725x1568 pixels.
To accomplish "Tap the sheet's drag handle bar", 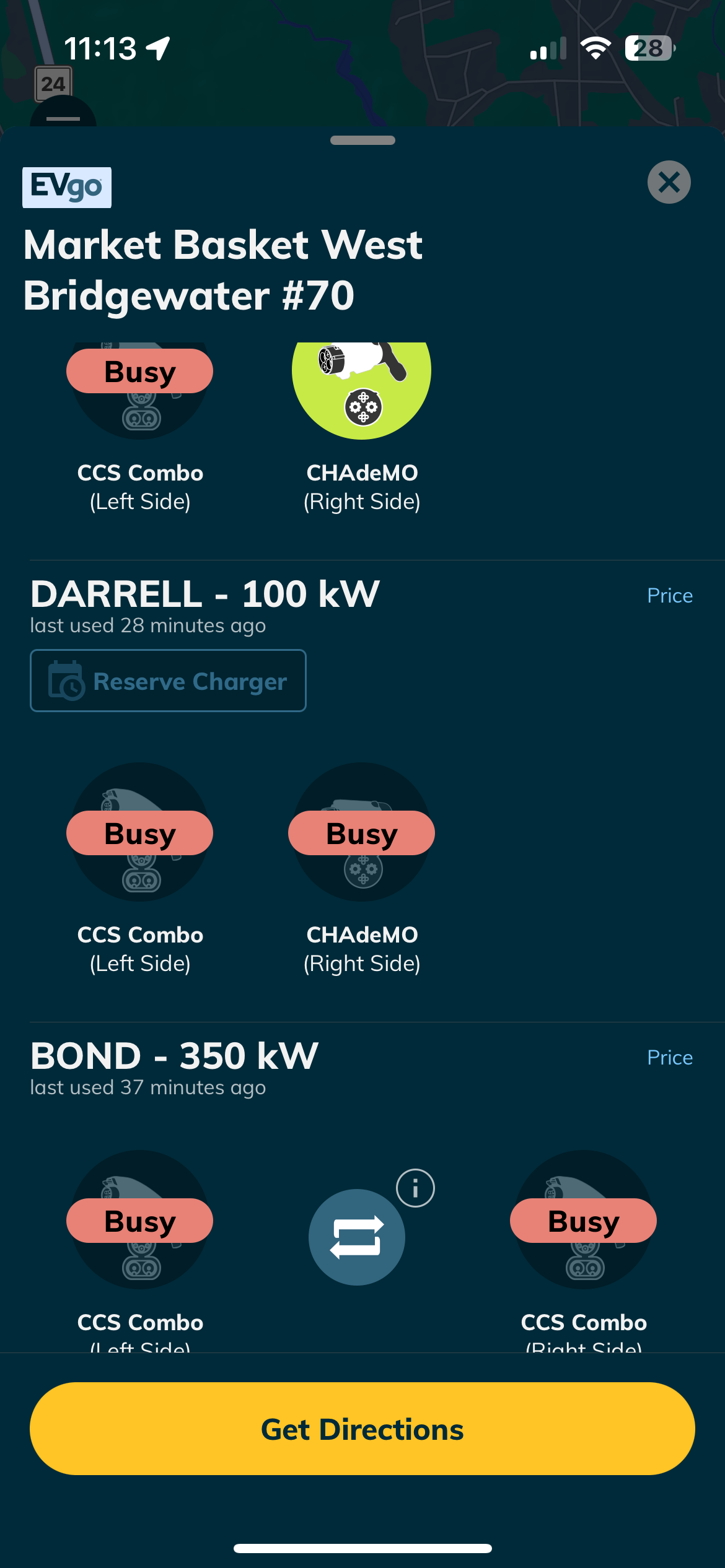I will coord(362,141).
